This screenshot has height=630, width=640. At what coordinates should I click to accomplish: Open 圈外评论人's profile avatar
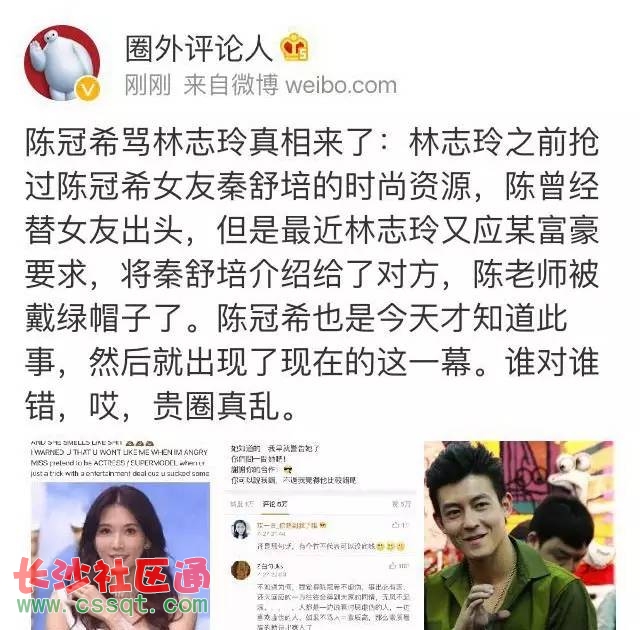pyautogui.click(x=62, y=62)
